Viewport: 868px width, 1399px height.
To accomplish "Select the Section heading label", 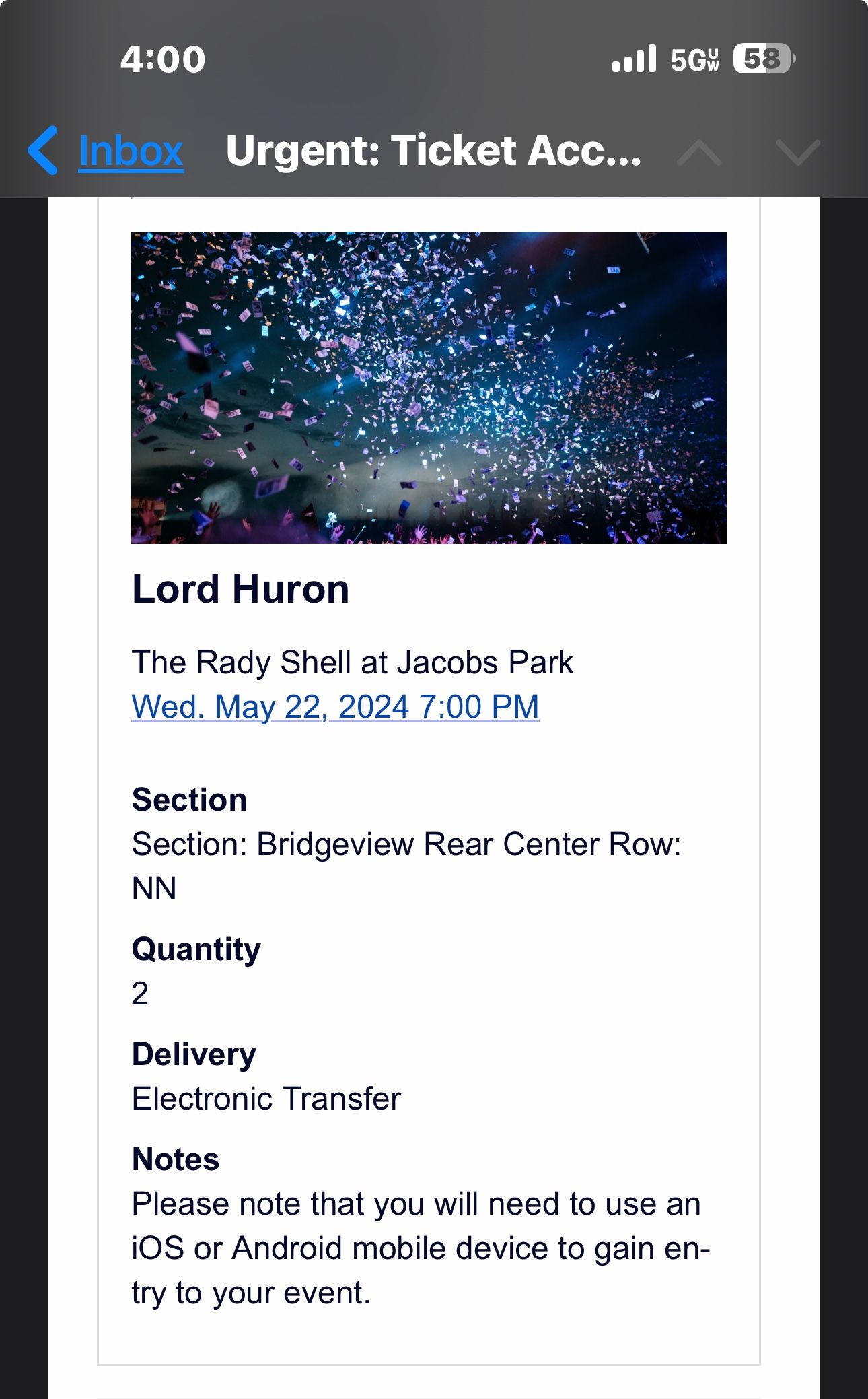I will [x=190, y=800].
